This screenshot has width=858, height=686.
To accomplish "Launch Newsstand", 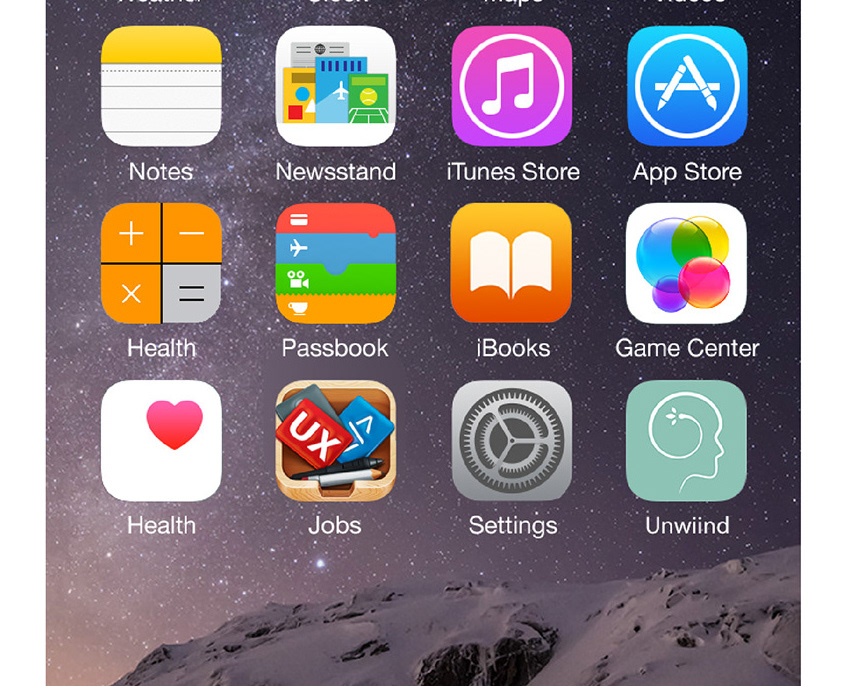I will click(x=336, y=87).
